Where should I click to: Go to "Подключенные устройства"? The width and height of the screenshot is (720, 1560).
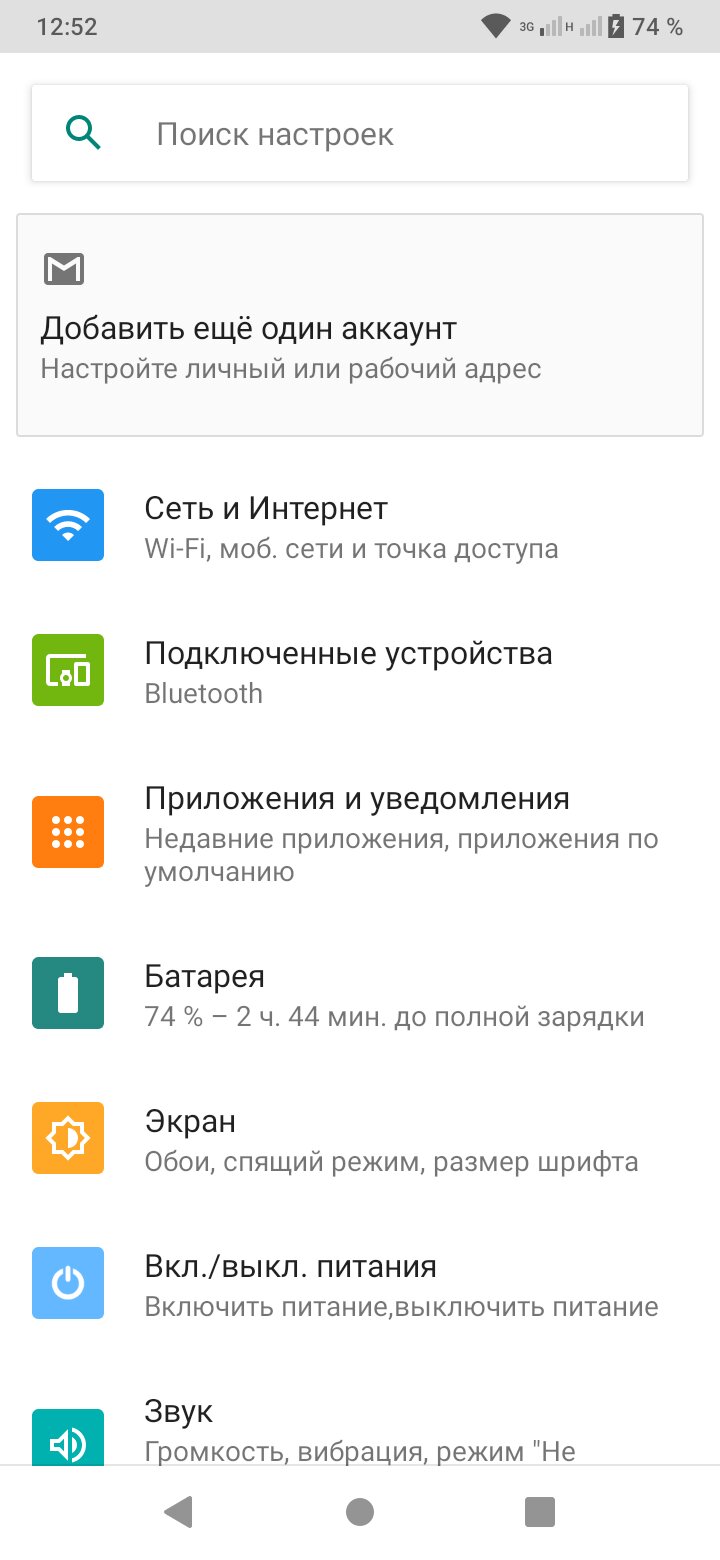[360, 671]
